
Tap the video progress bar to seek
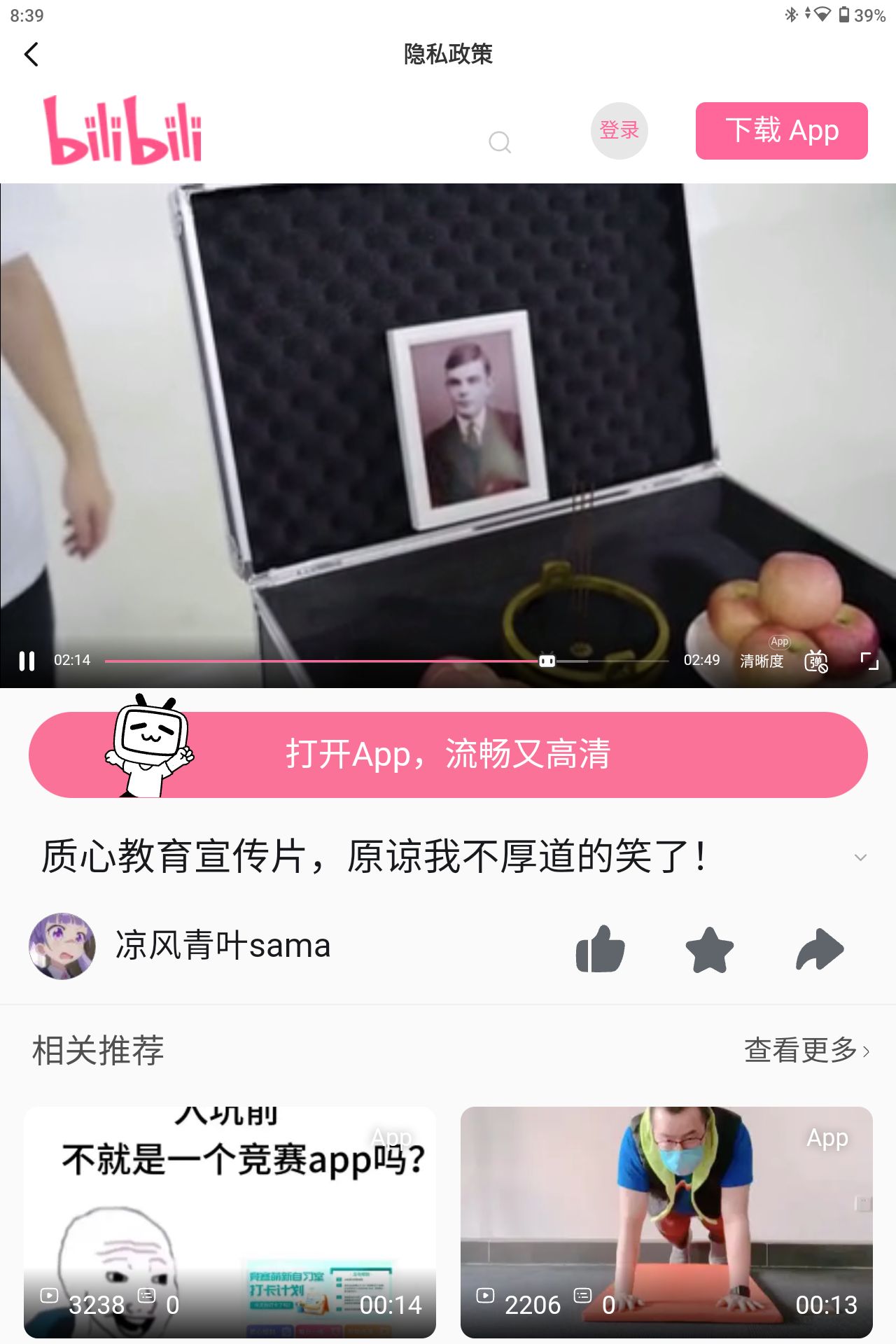coord(385,661)
